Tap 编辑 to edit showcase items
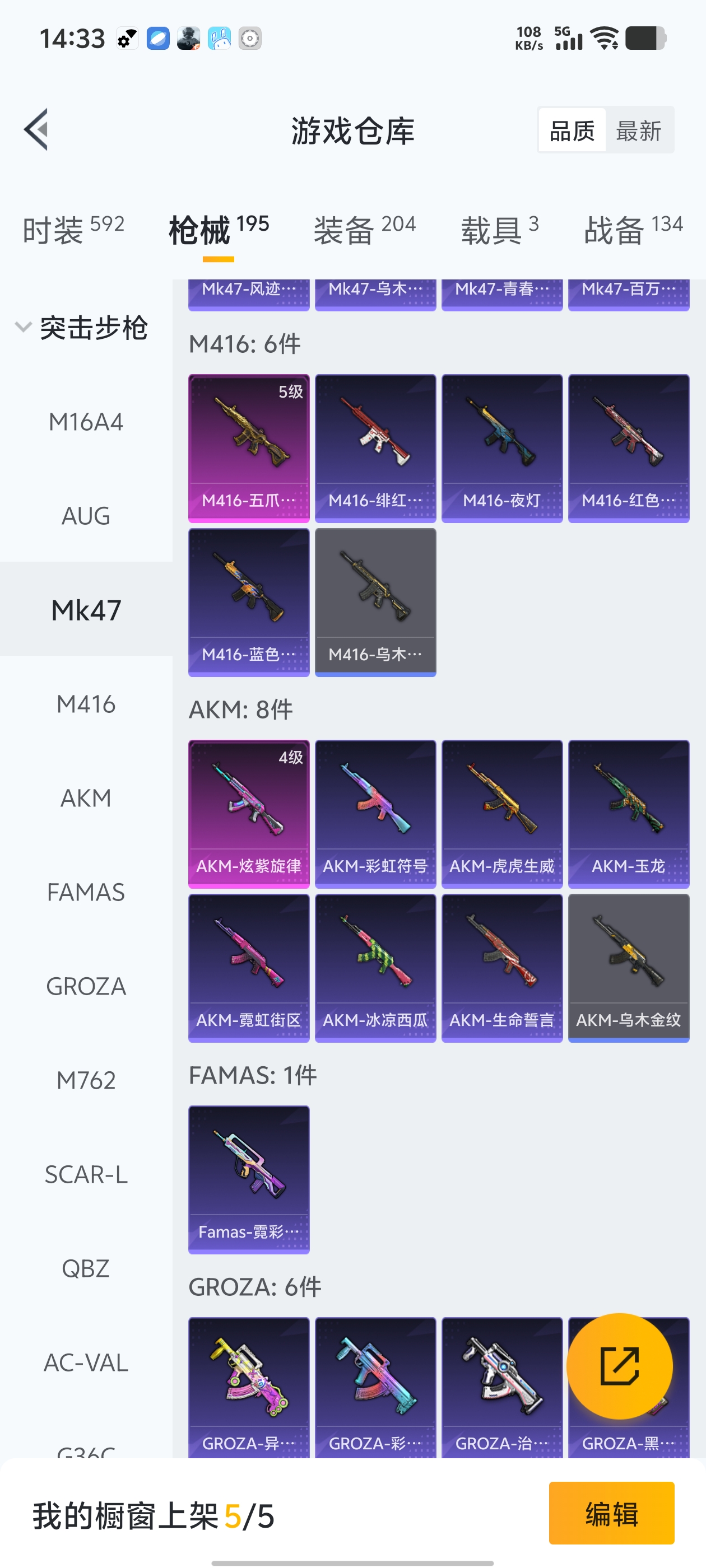The height and width of the screenshot is (1568, 706). (x=611, y=1513)
